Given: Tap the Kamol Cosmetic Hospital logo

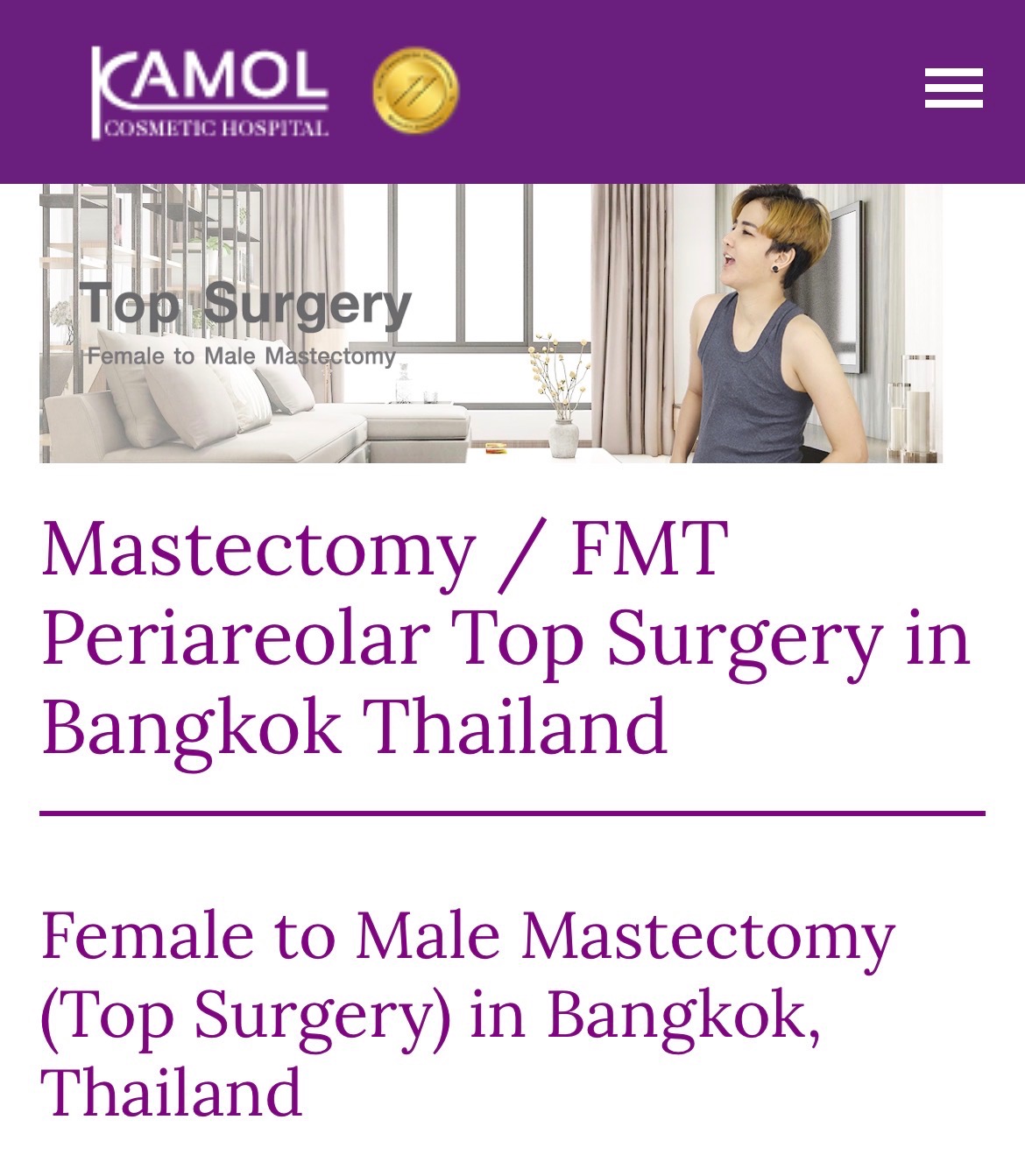Looking at the screenshot, I should (x=210, y=93).
